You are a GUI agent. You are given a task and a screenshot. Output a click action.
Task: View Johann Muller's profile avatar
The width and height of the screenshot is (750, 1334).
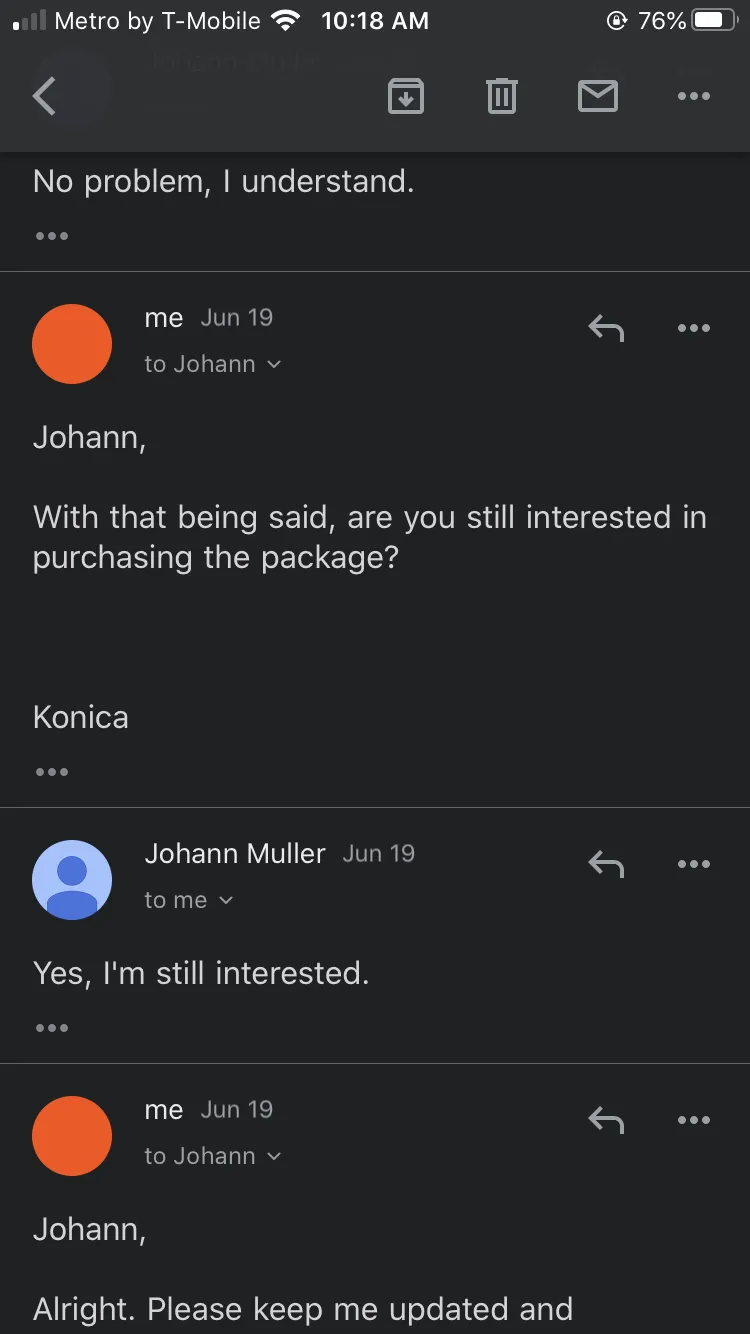pos(72,880)
